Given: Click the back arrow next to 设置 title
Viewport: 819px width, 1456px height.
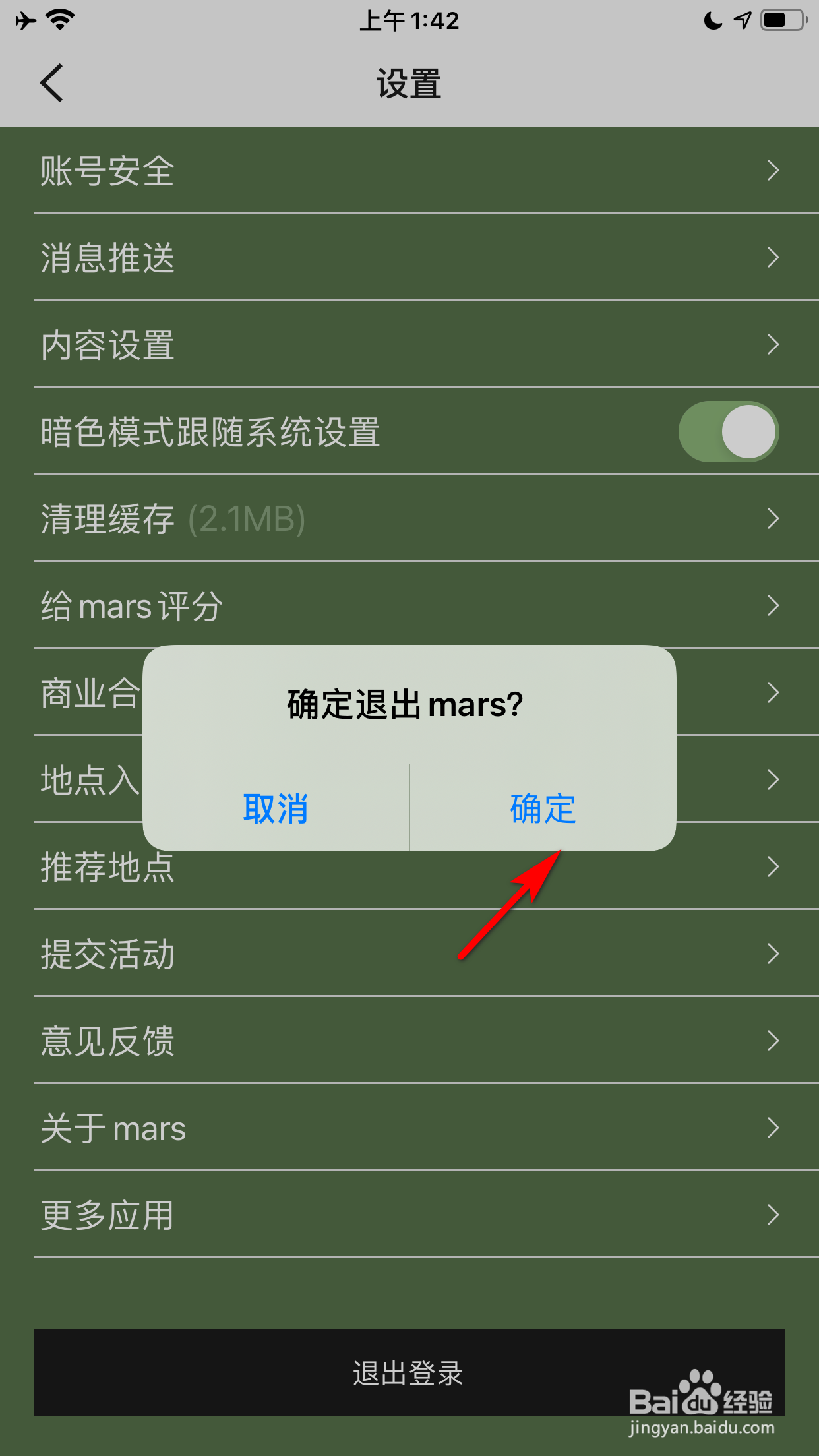Looking at the screenshot, I should tap(51, 84).
